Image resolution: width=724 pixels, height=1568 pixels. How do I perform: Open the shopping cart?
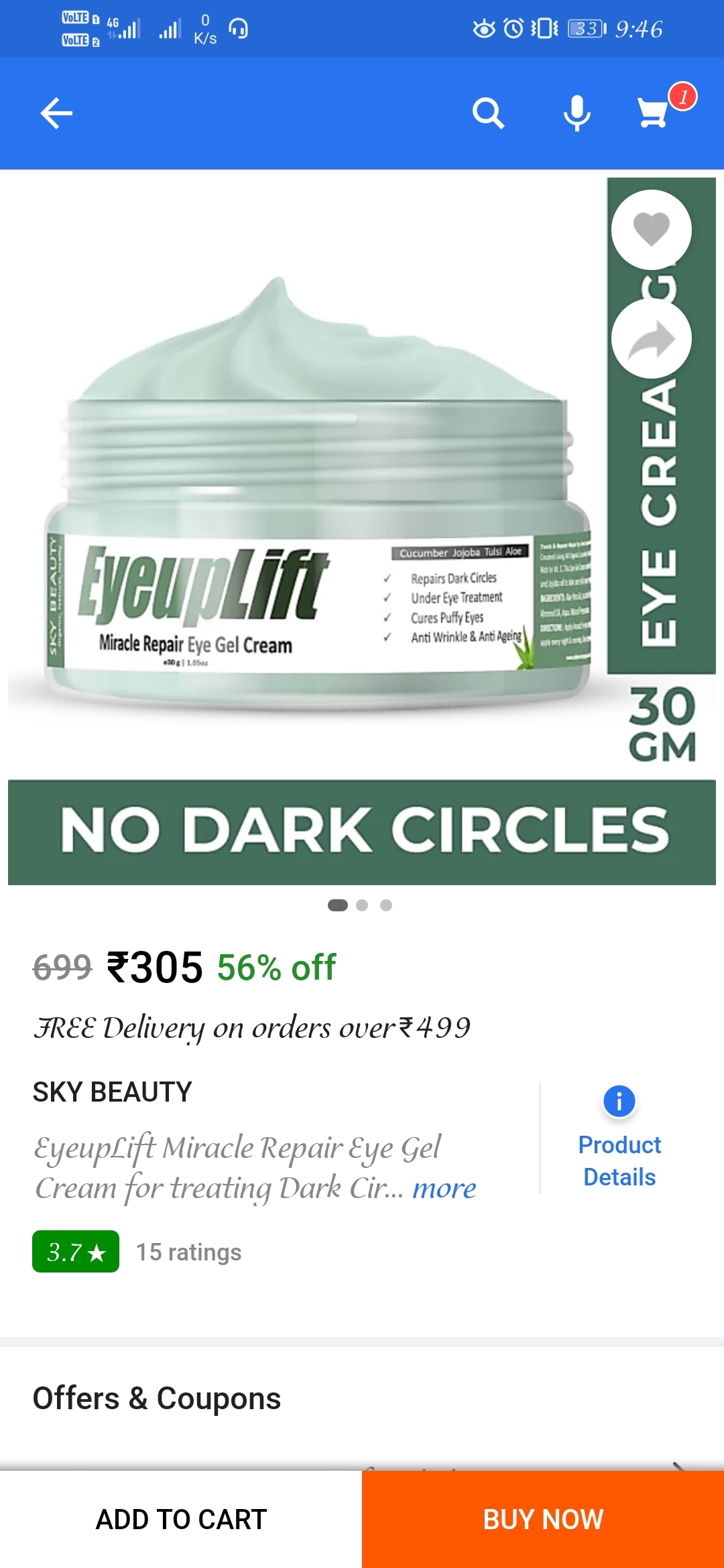point(653,111)
